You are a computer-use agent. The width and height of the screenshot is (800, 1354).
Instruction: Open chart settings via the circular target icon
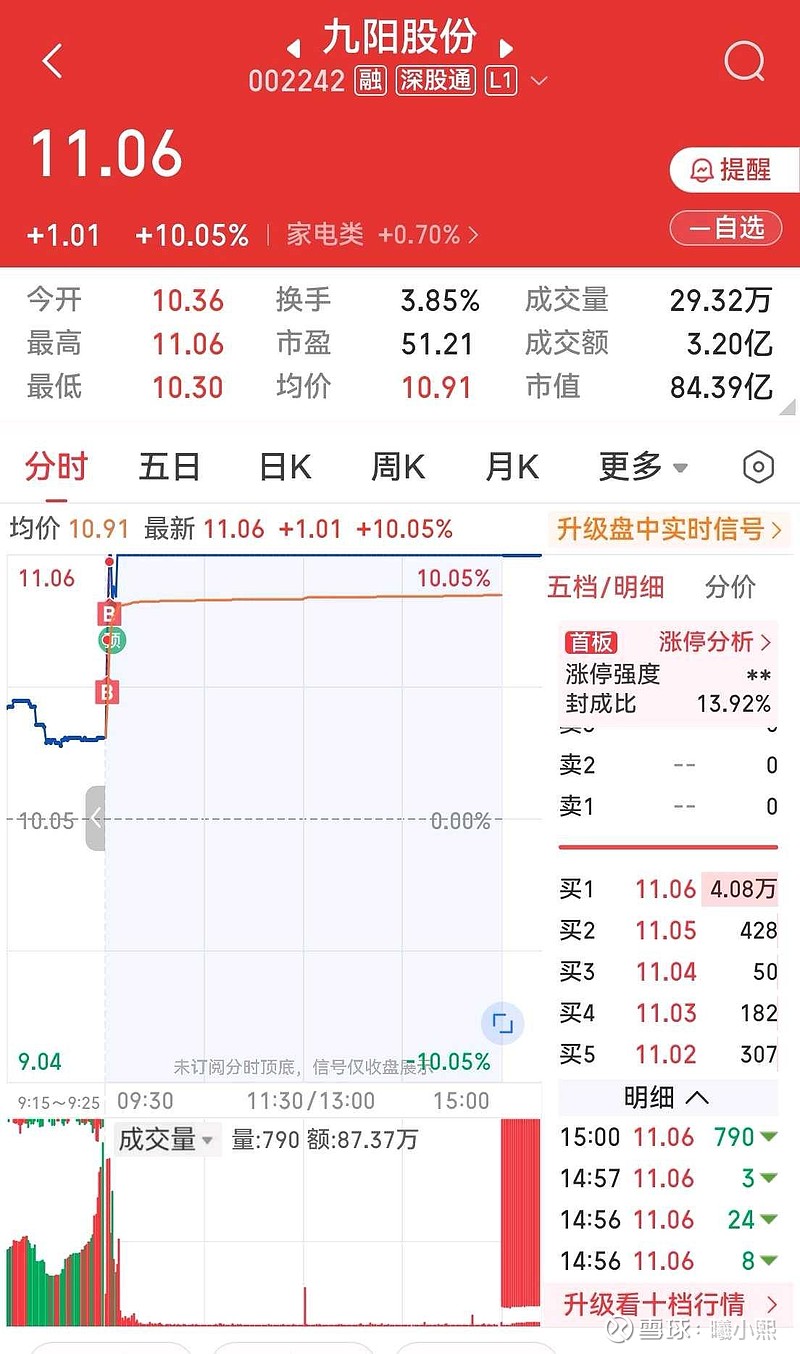pyautogui.click(x=758, y=467)
